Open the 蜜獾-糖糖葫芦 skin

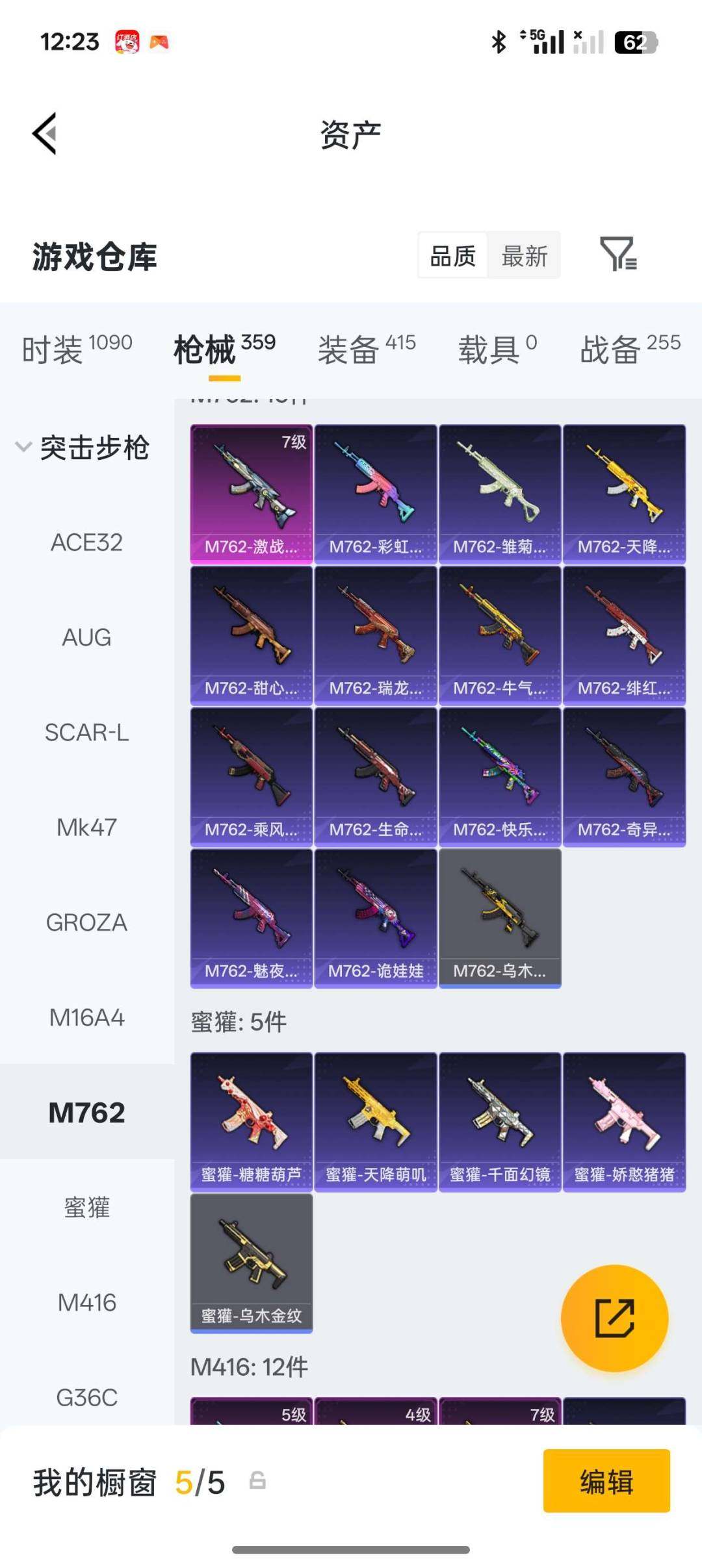(x=251, y=1122)
